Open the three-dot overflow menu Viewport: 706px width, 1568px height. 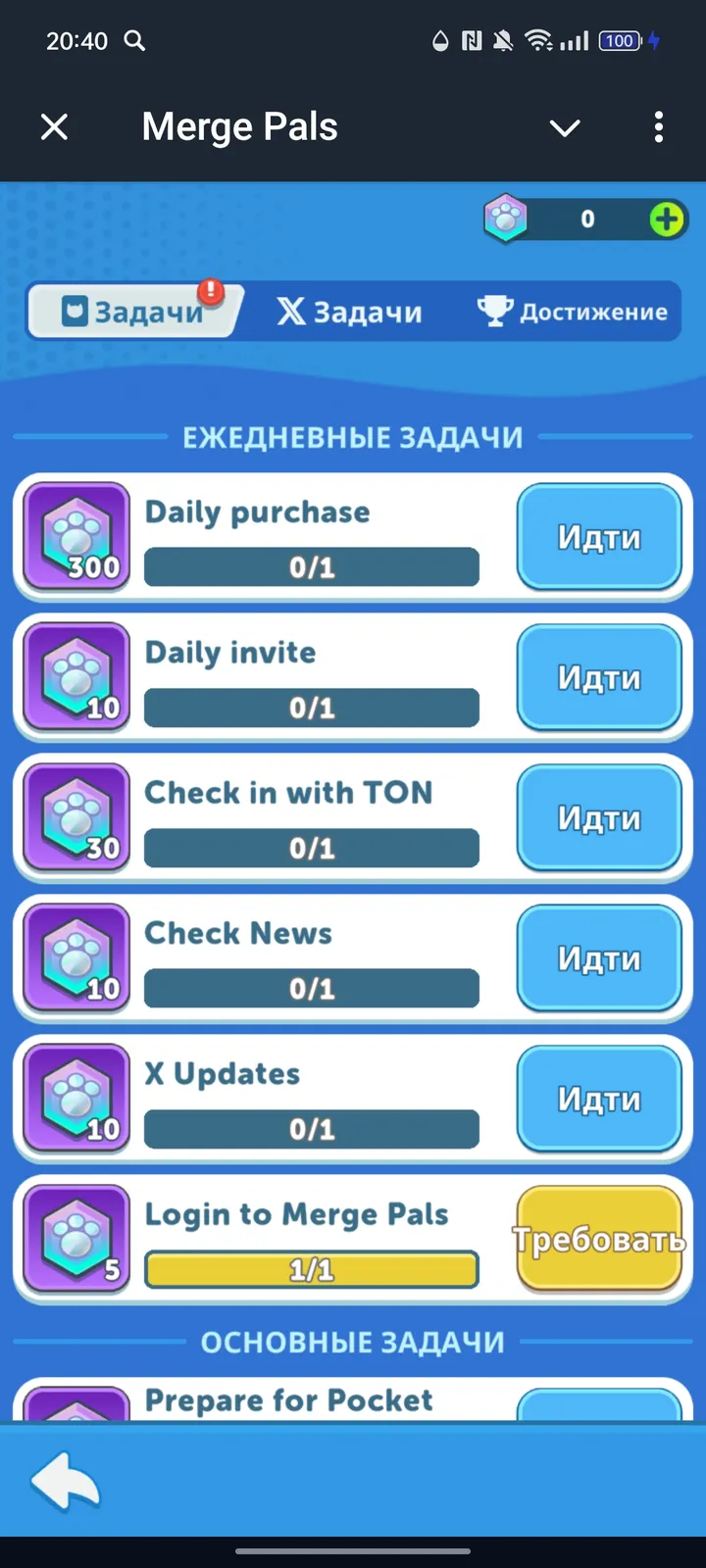[x=658, y=127]
